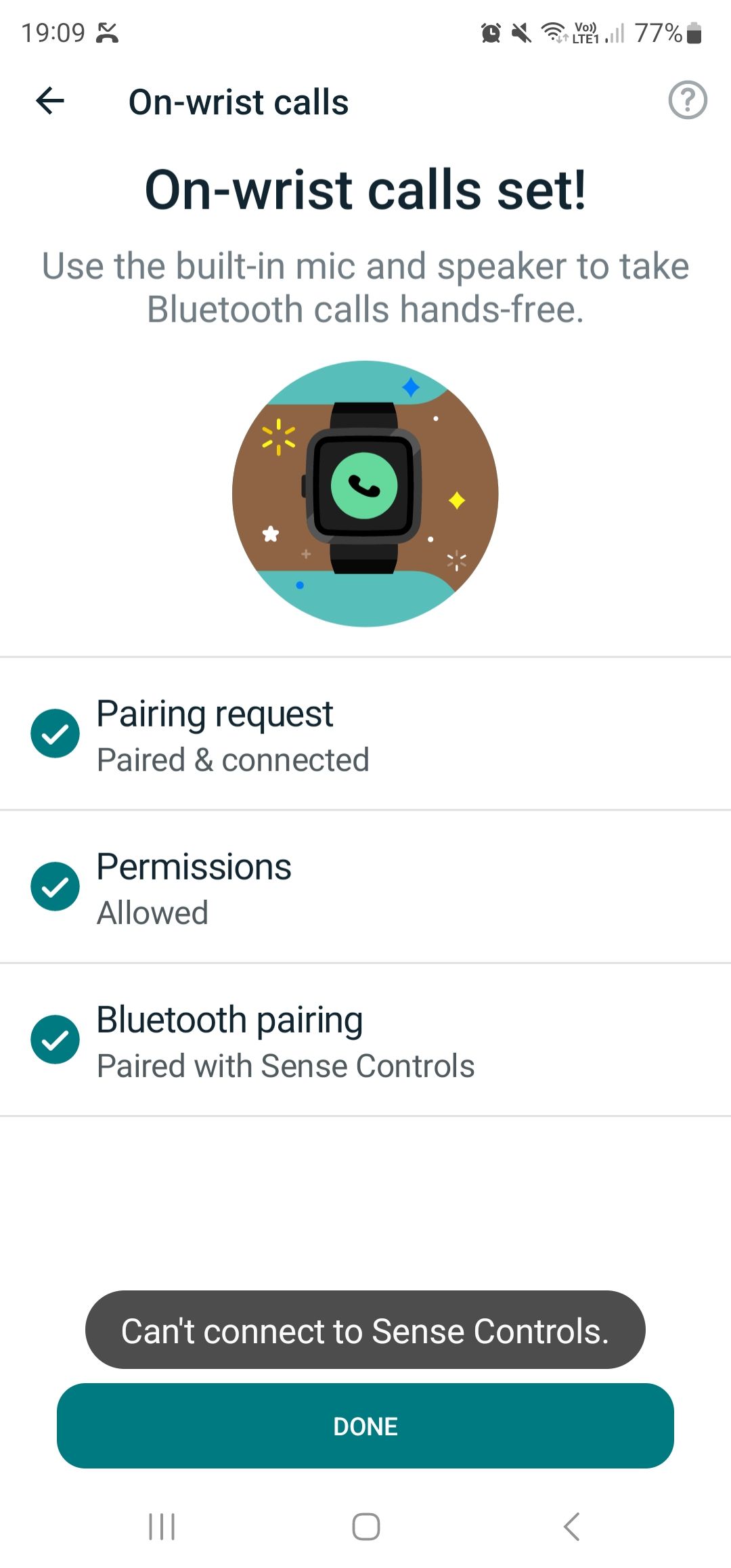Go back using the app bar arrow

[x=50, y=102]
